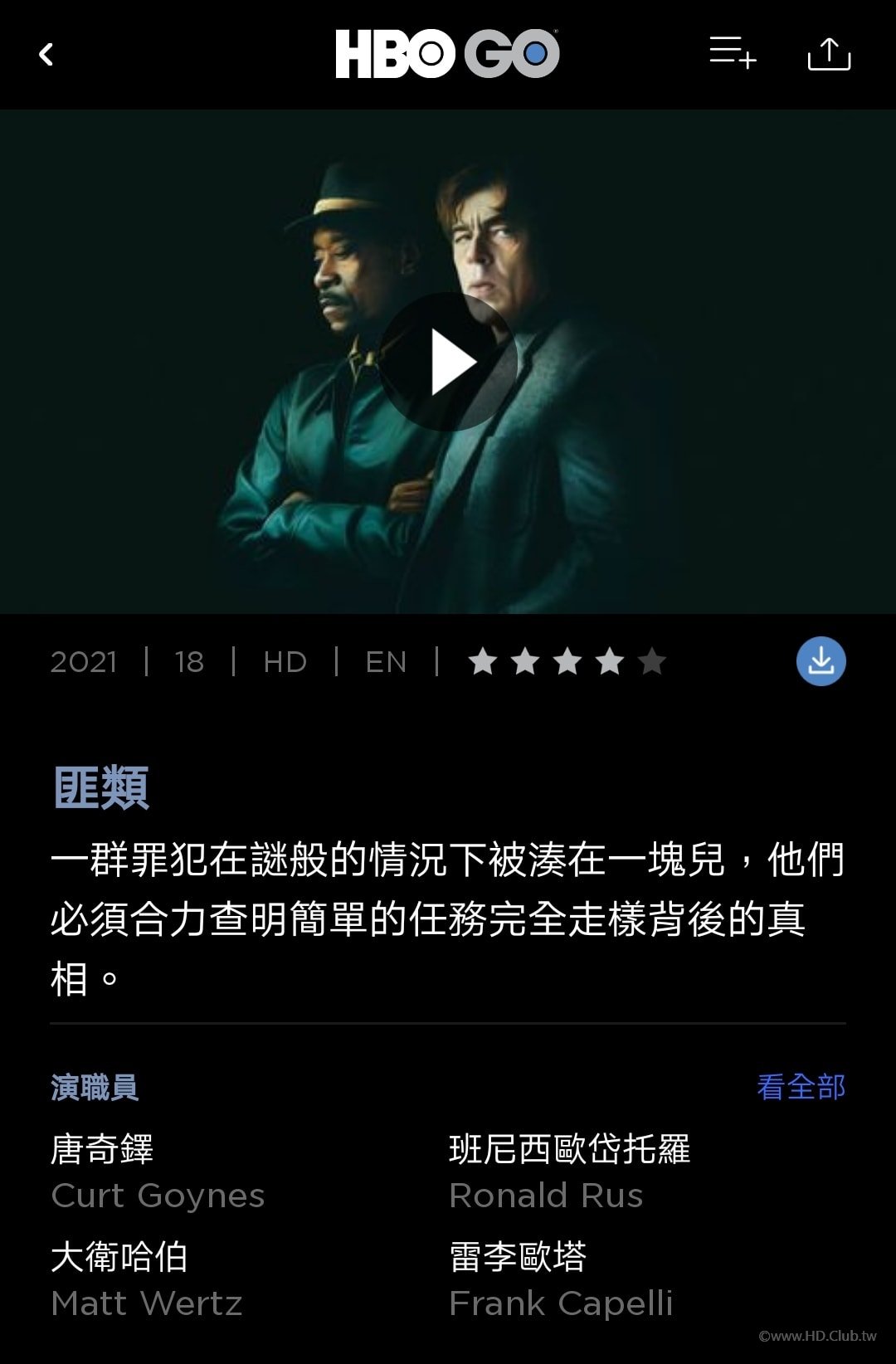This screenshot has width=896, height=1364.
Task: Go back using the top-left arrow
Action: coord(46,55)
